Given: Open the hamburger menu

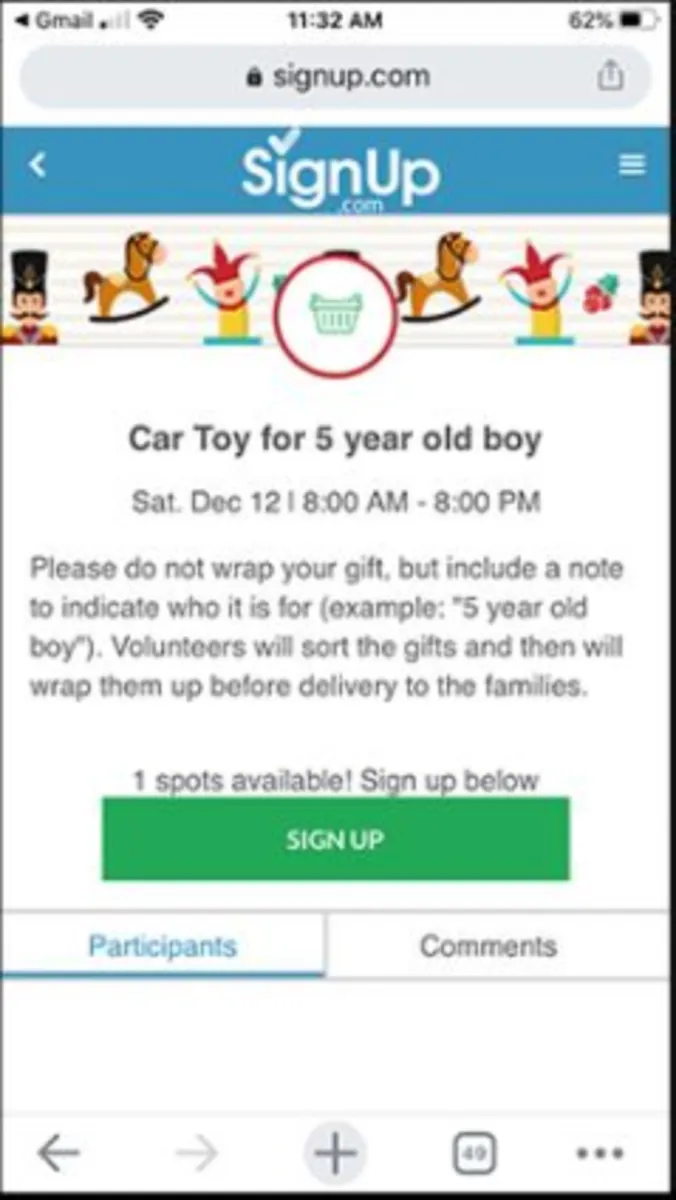Looking at the screenshot, I should tap(632, 166).
